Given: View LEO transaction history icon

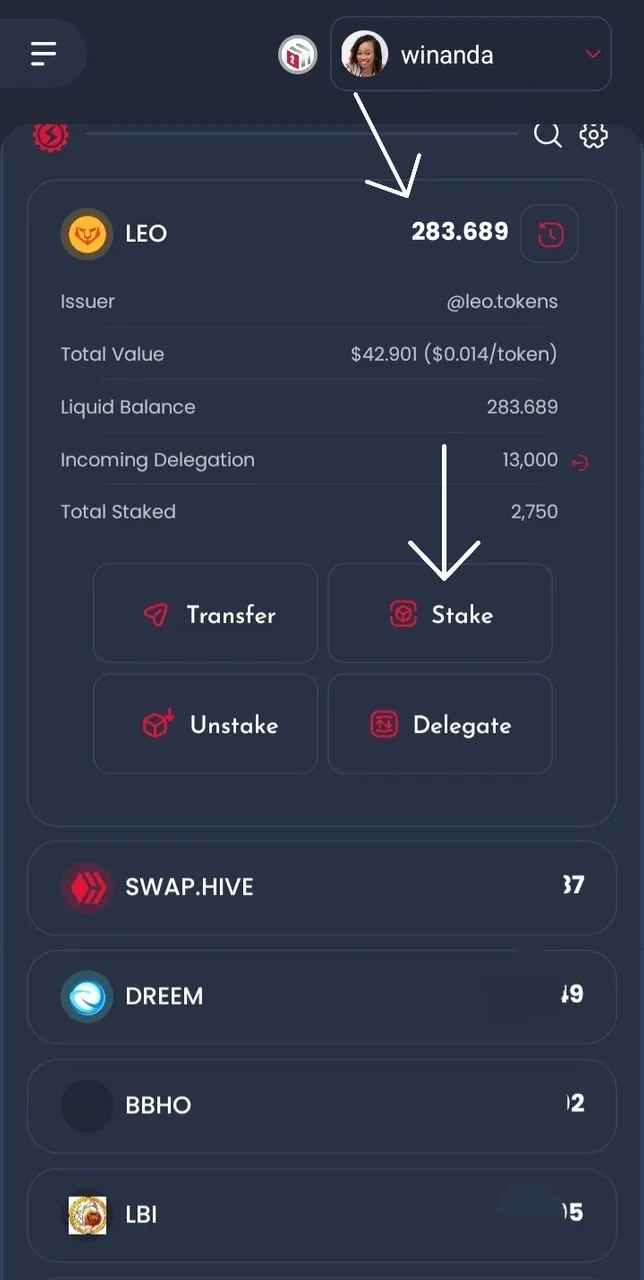Looking at the screenshot, I should [x=550, y=234].
